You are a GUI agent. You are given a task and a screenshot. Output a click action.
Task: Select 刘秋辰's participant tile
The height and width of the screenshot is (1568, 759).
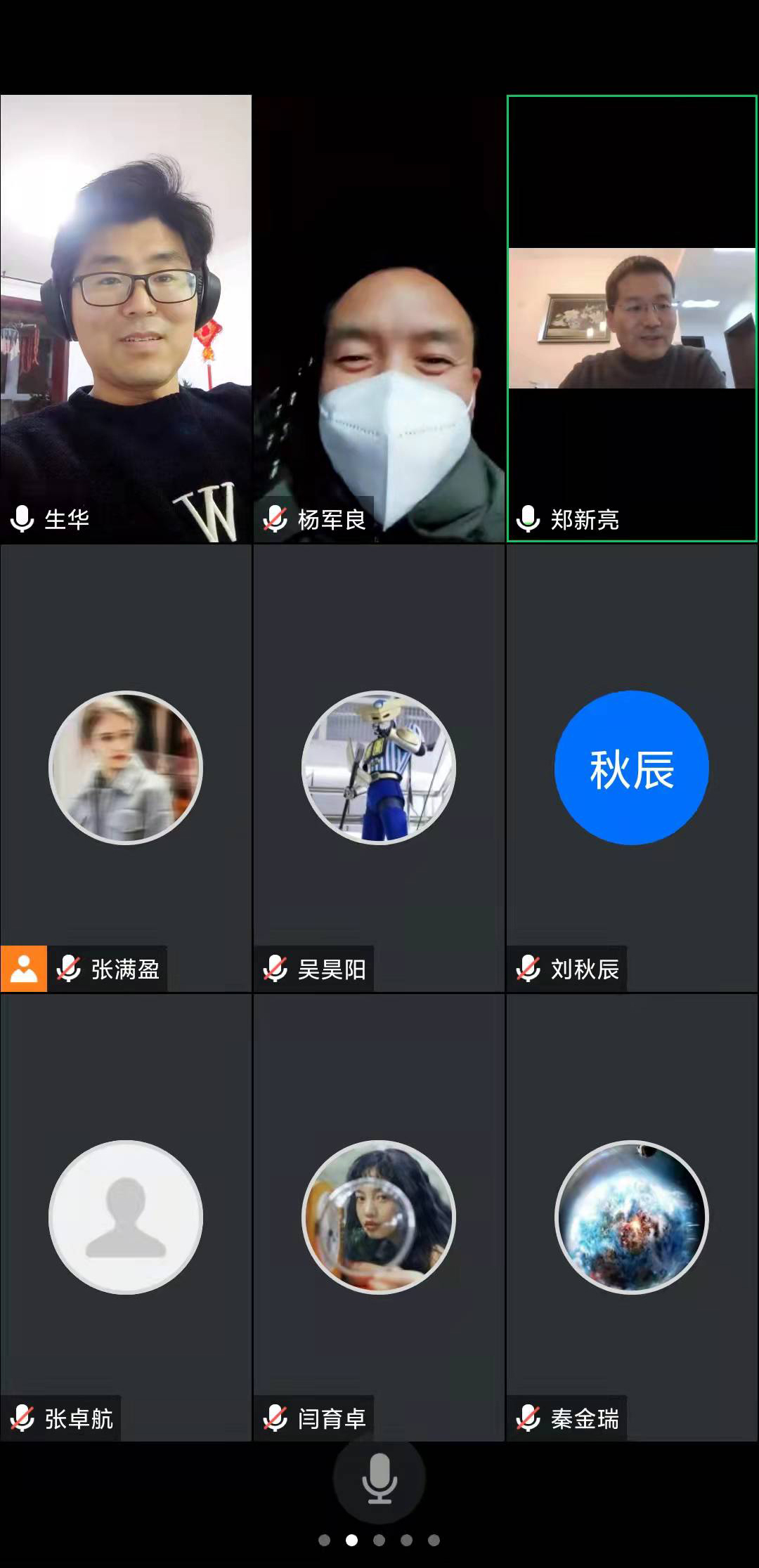tap(632, 768)
